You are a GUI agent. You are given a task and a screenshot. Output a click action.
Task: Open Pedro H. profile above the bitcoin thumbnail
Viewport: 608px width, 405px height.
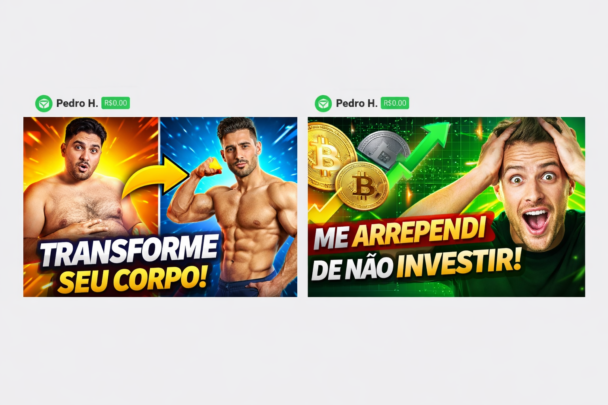pos(356,103)
